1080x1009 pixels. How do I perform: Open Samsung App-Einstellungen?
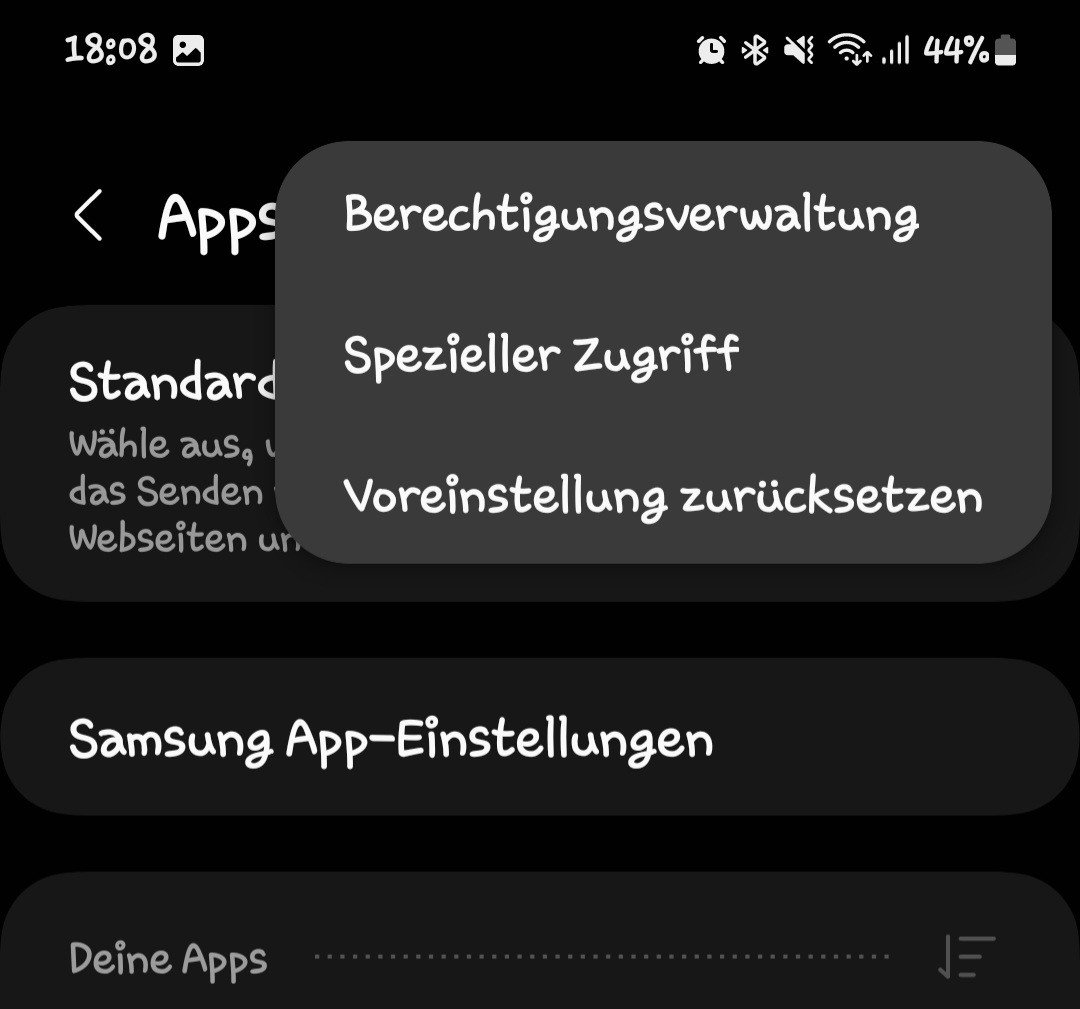(390, 739)
